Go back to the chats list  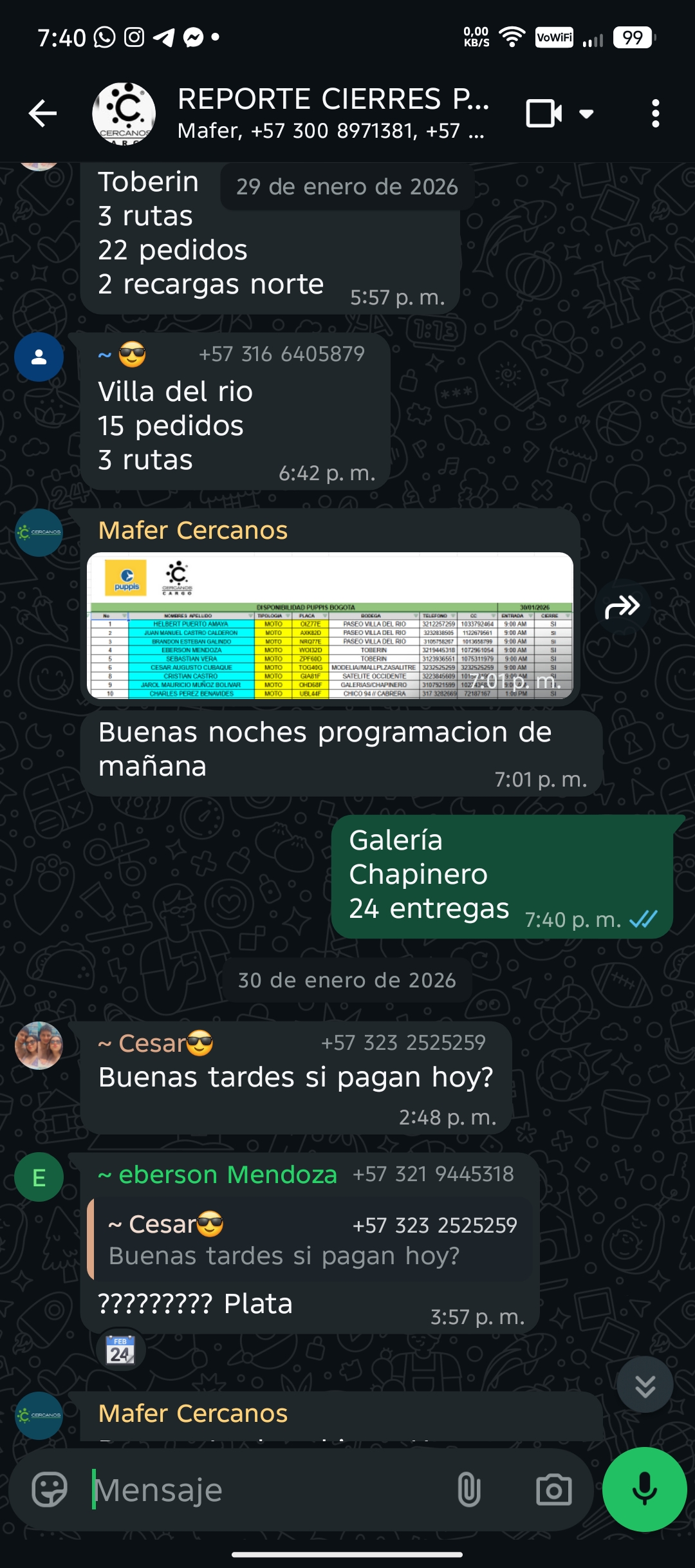[x=42, y=114]
